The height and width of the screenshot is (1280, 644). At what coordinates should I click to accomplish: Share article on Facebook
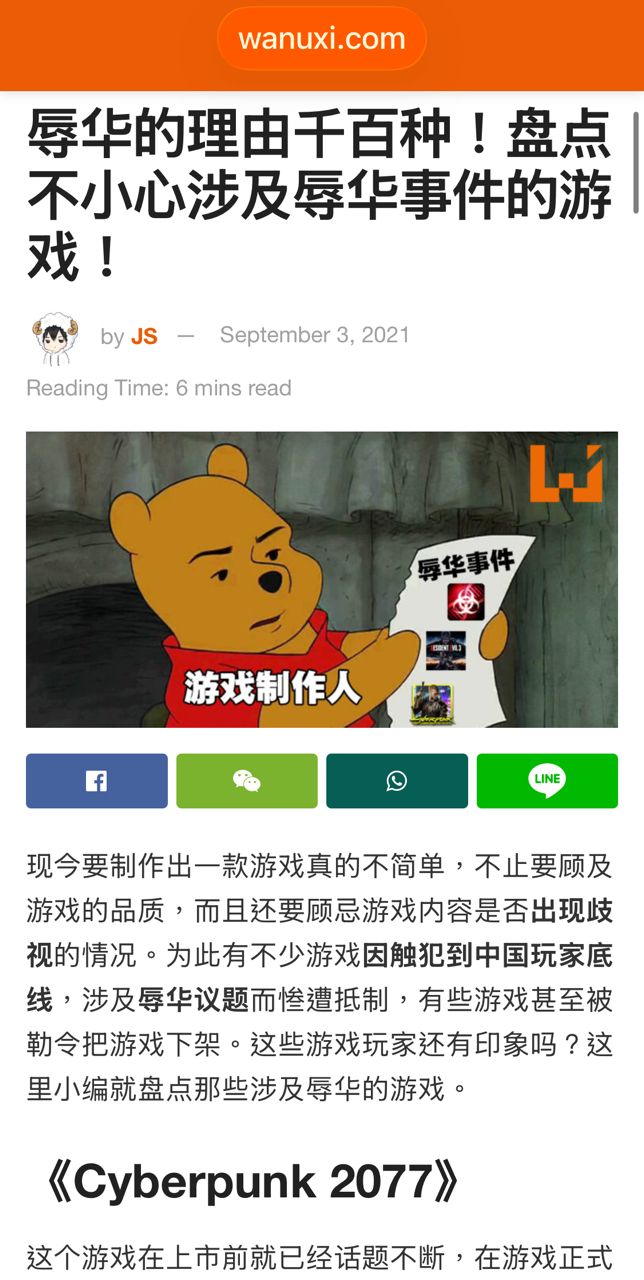pos(96,781)
